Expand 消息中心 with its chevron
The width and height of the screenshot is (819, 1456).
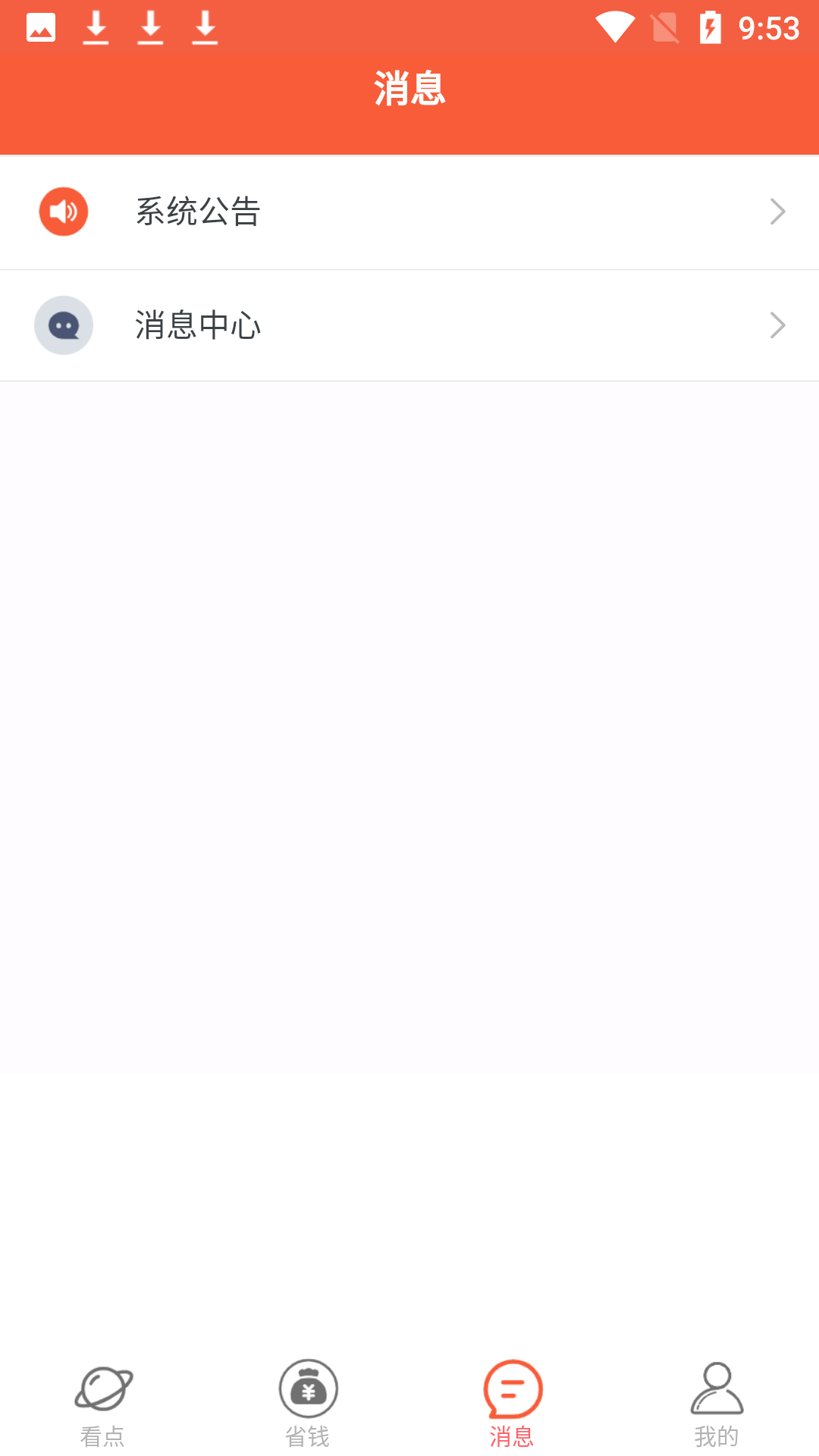pyautogui.click(x=778, y=325)
